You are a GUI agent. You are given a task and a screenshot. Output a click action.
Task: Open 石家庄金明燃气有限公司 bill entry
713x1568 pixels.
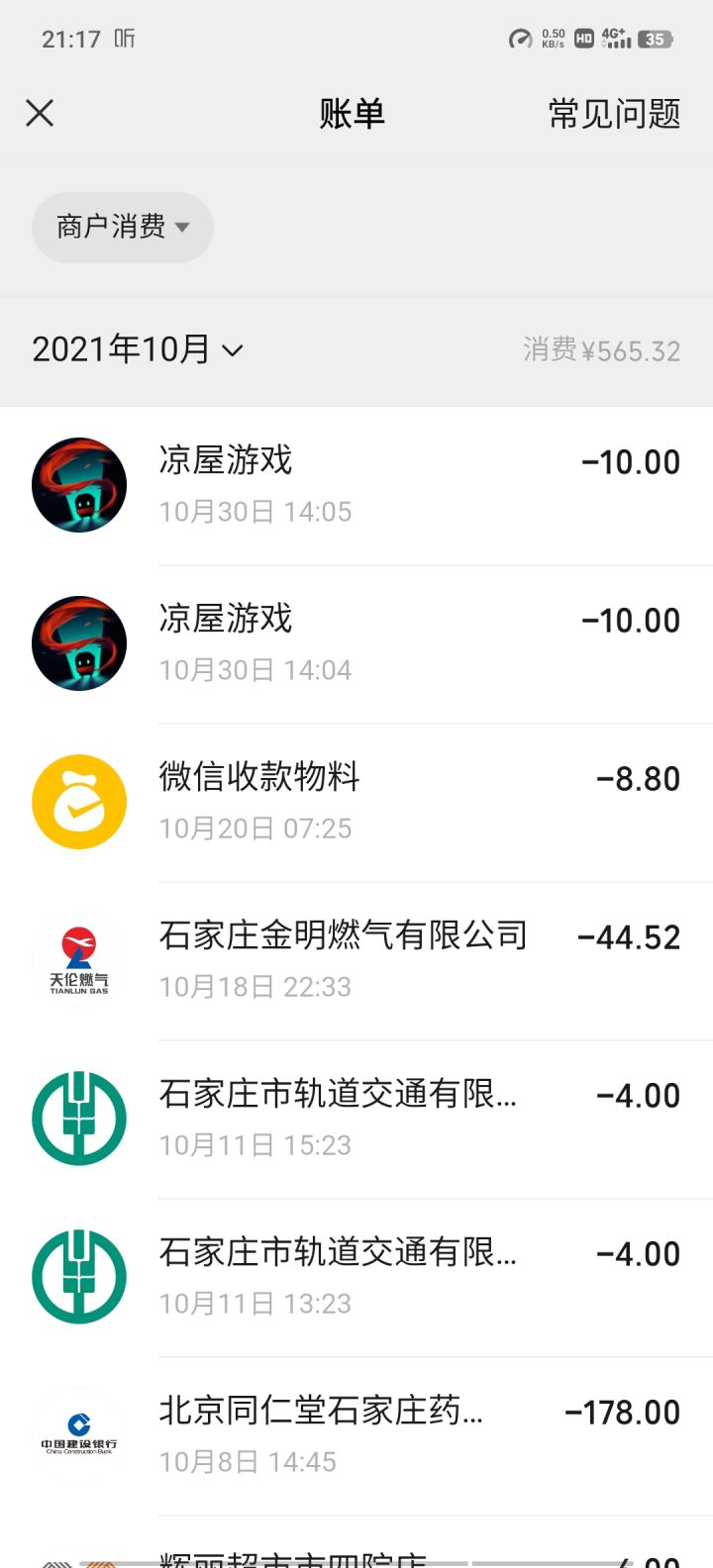coord(356,960)
